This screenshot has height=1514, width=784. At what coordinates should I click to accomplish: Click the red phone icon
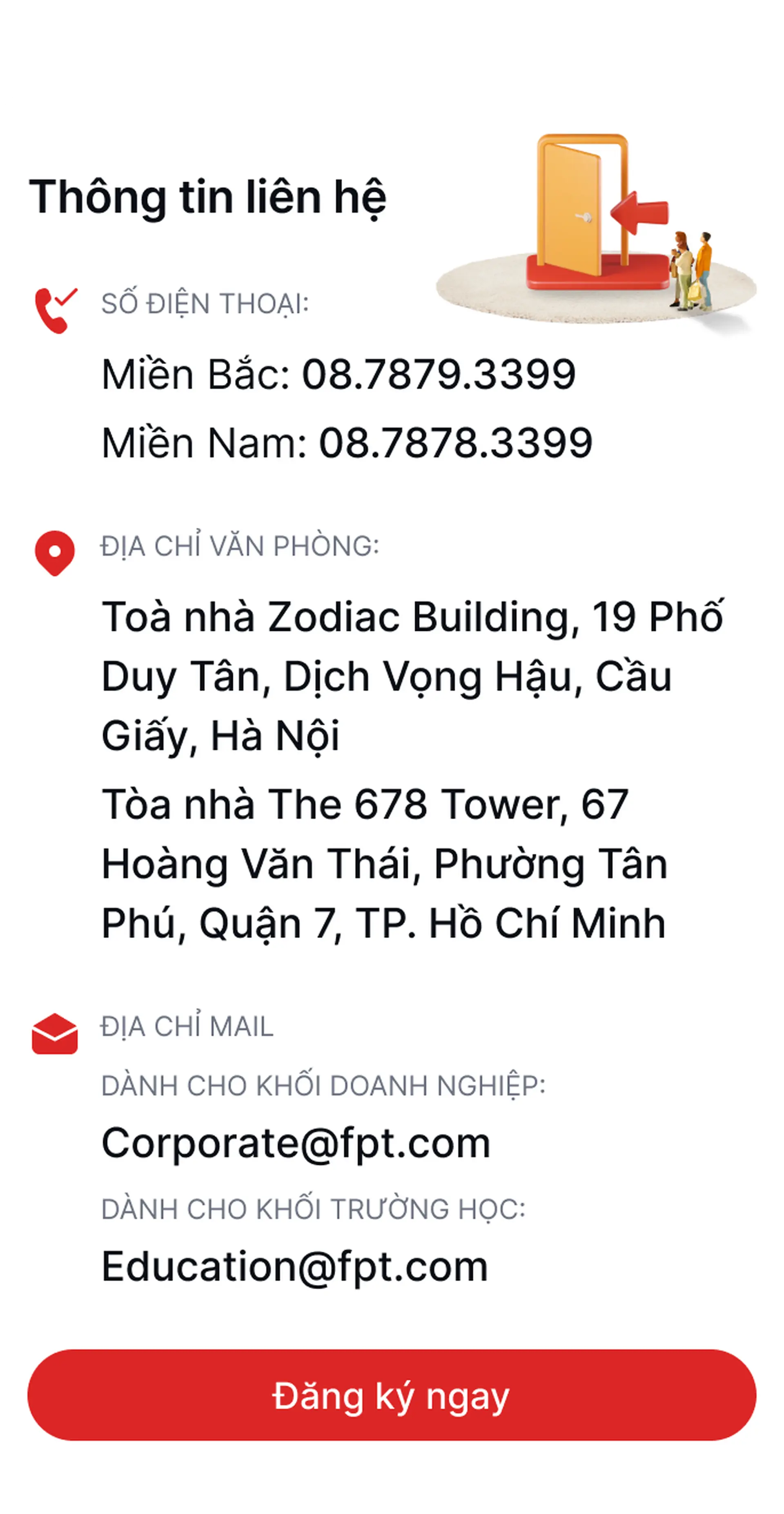point(55,311)
